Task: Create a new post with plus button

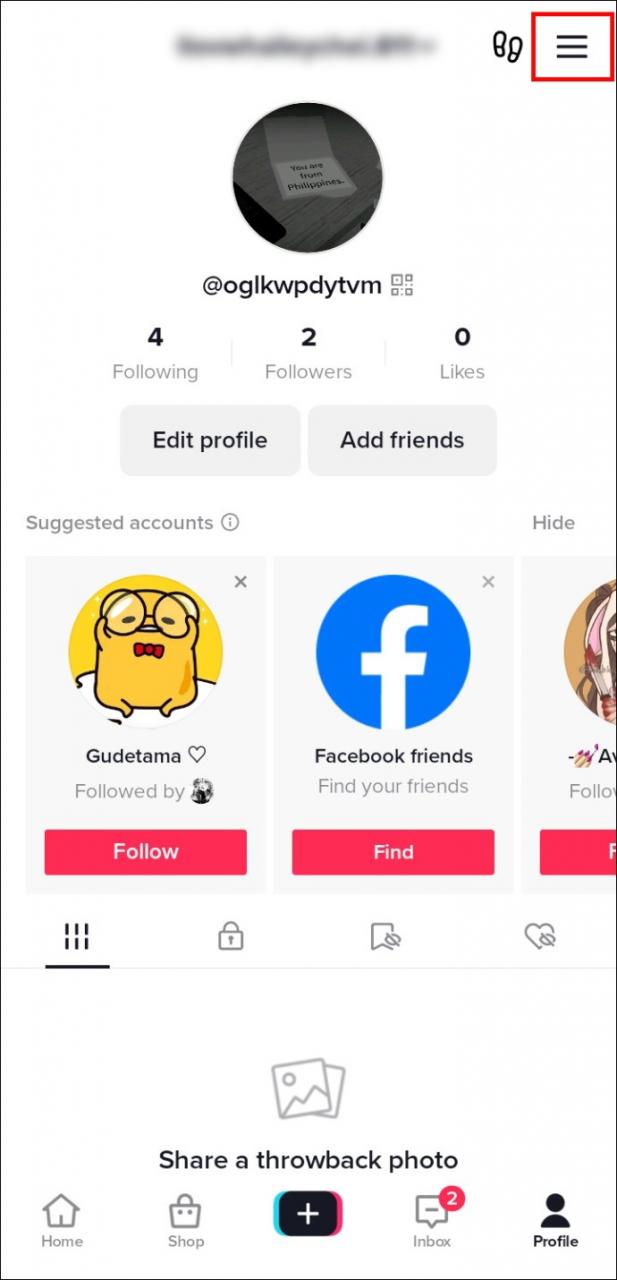Action: 308,1214
